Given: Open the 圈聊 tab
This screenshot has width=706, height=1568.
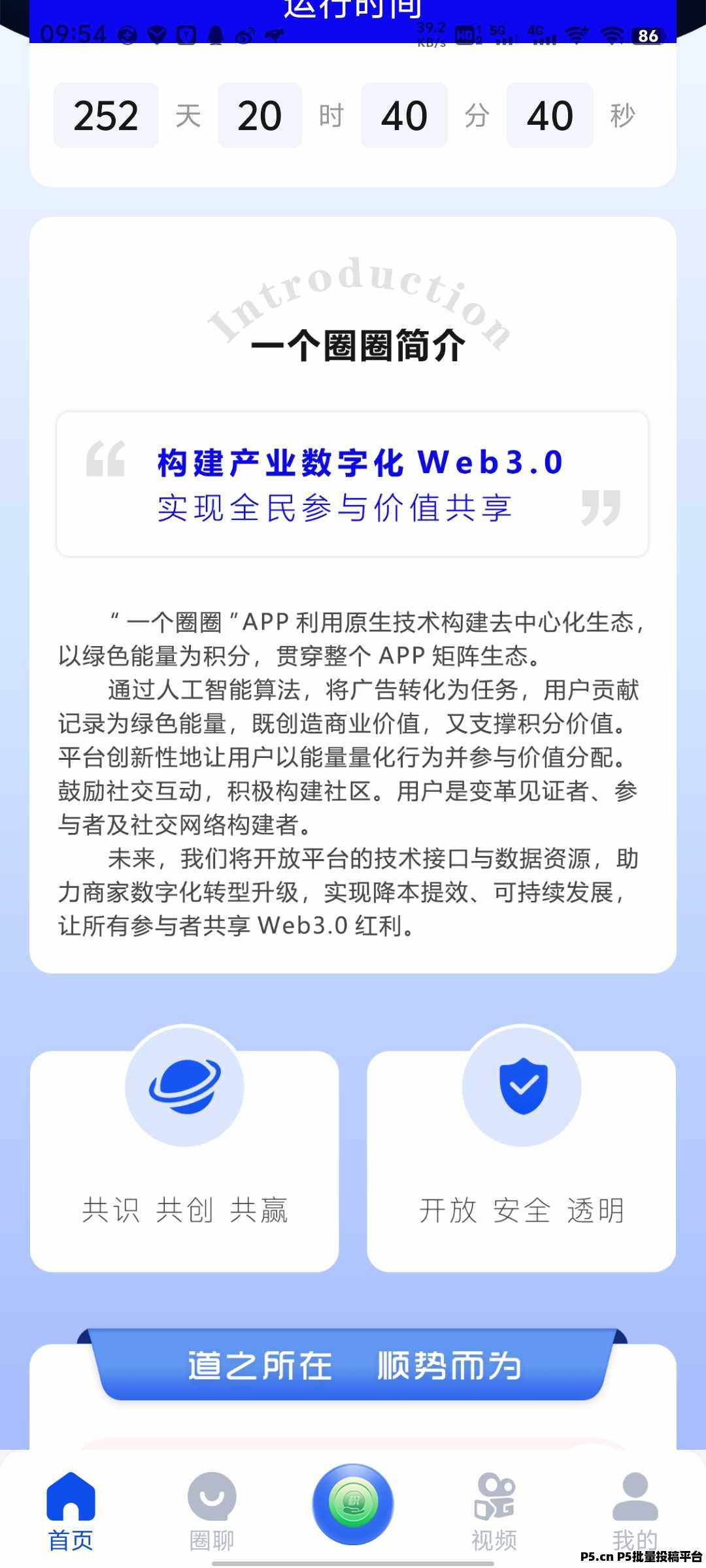Looking at the screenshot, I should tap(212, 1511).
